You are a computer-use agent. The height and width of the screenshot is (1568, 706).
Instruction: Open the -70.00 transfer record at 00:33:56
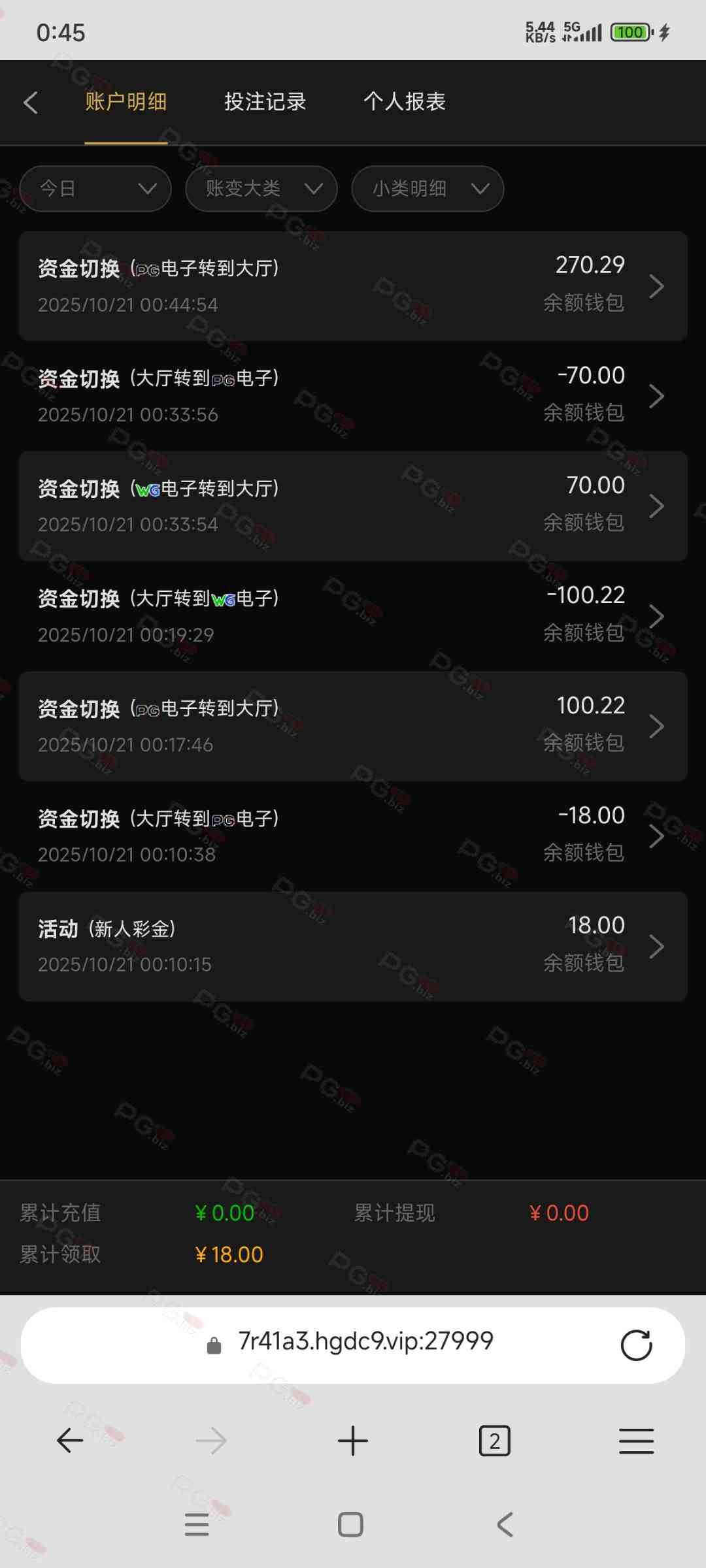click(x=353, y=395)
